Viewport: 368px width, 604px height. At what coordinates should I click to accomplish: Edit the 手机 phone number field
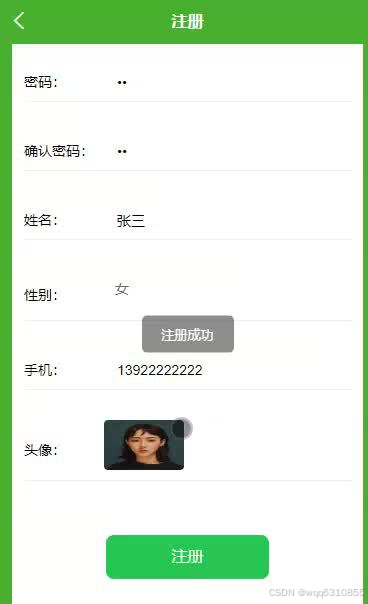pos(234,370)
